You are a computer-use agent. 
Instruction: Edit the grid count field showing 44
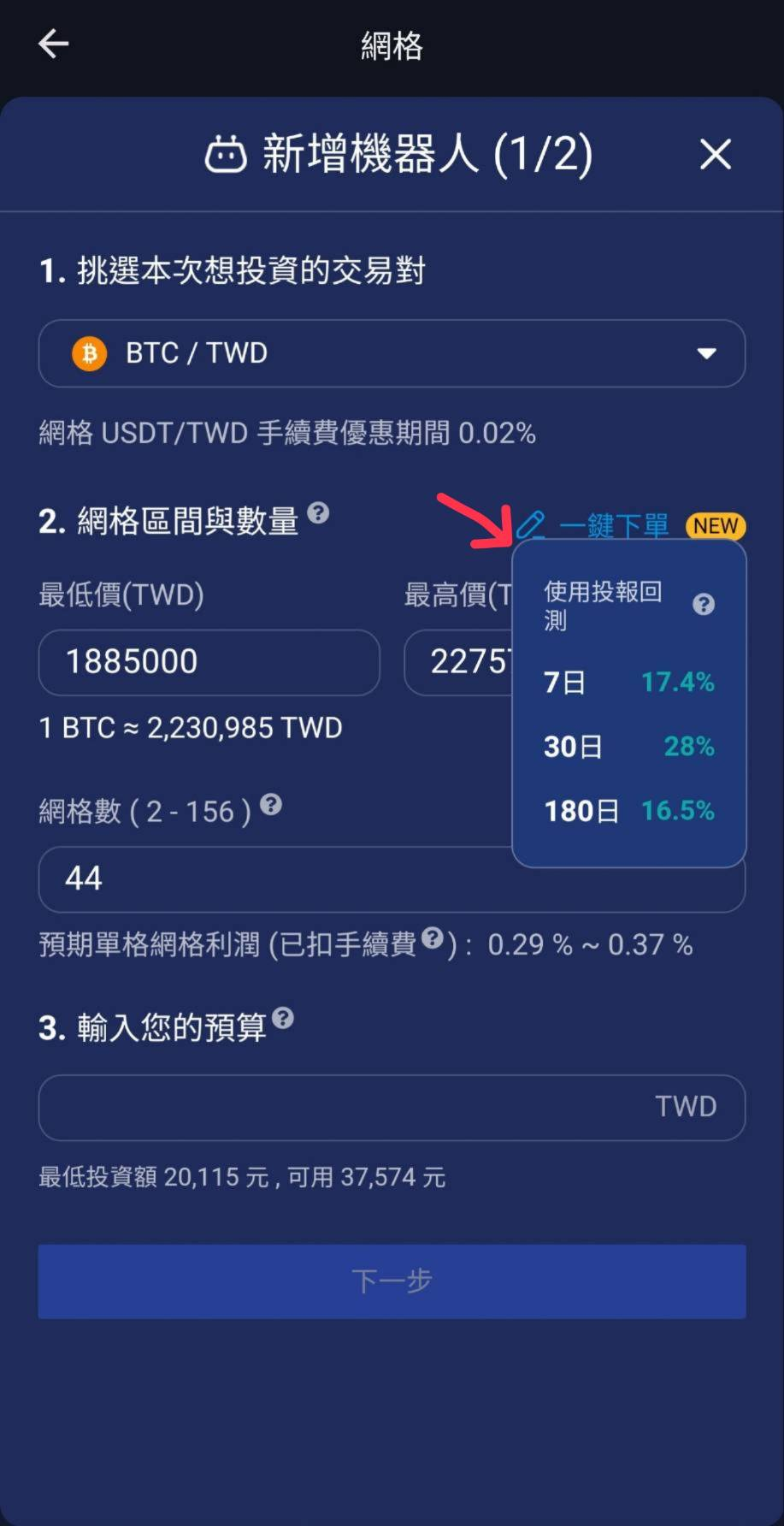(274, 879)
